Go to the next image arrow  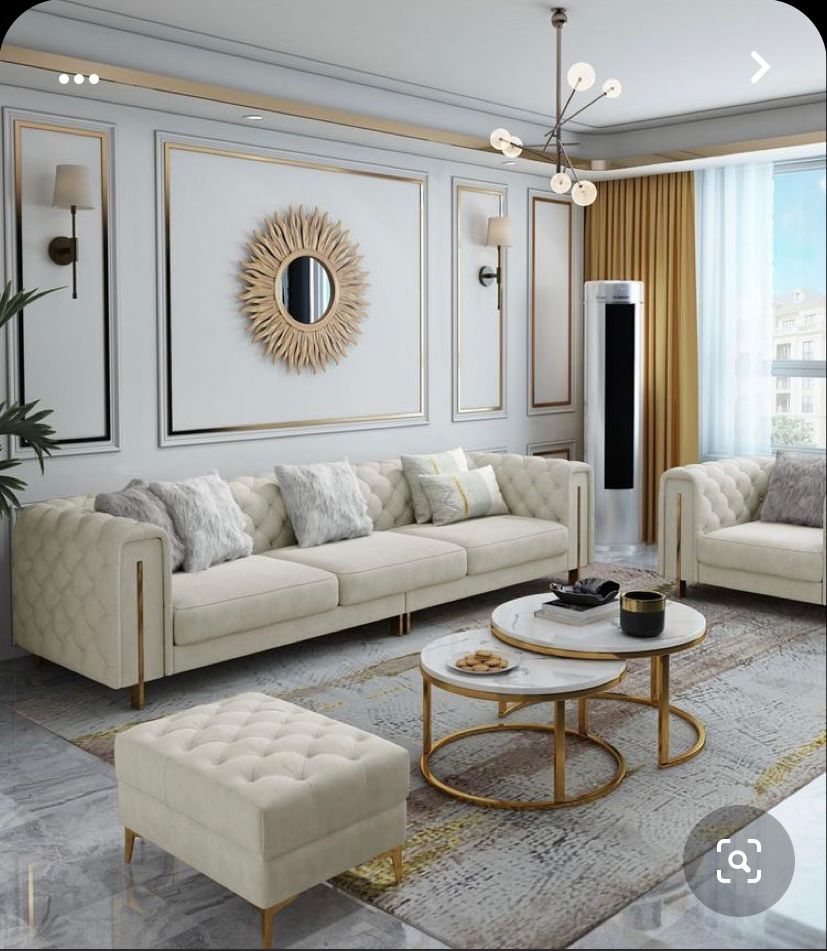tap(760, 67)
